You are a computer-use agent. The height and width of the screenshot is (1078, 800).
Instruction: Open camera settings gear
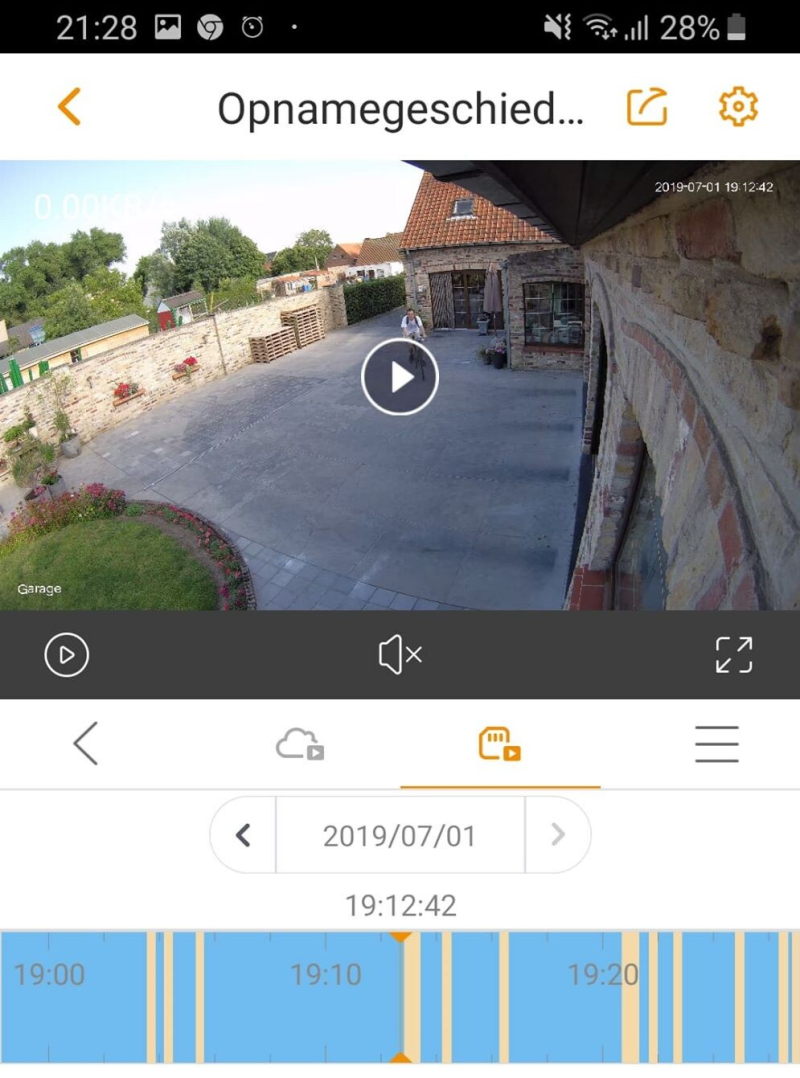pyautogui.click(x=738, y=107)
